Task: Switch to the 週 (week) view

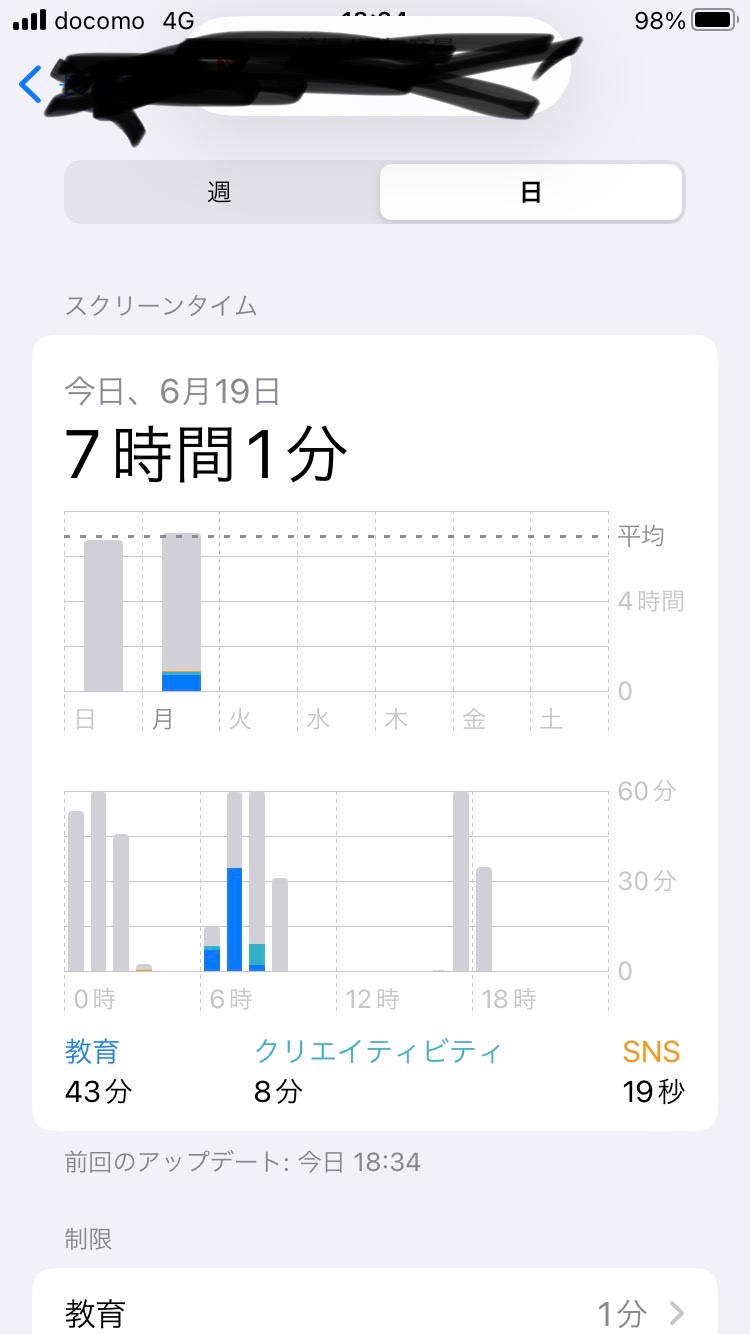Action: [x=220, y=192]
